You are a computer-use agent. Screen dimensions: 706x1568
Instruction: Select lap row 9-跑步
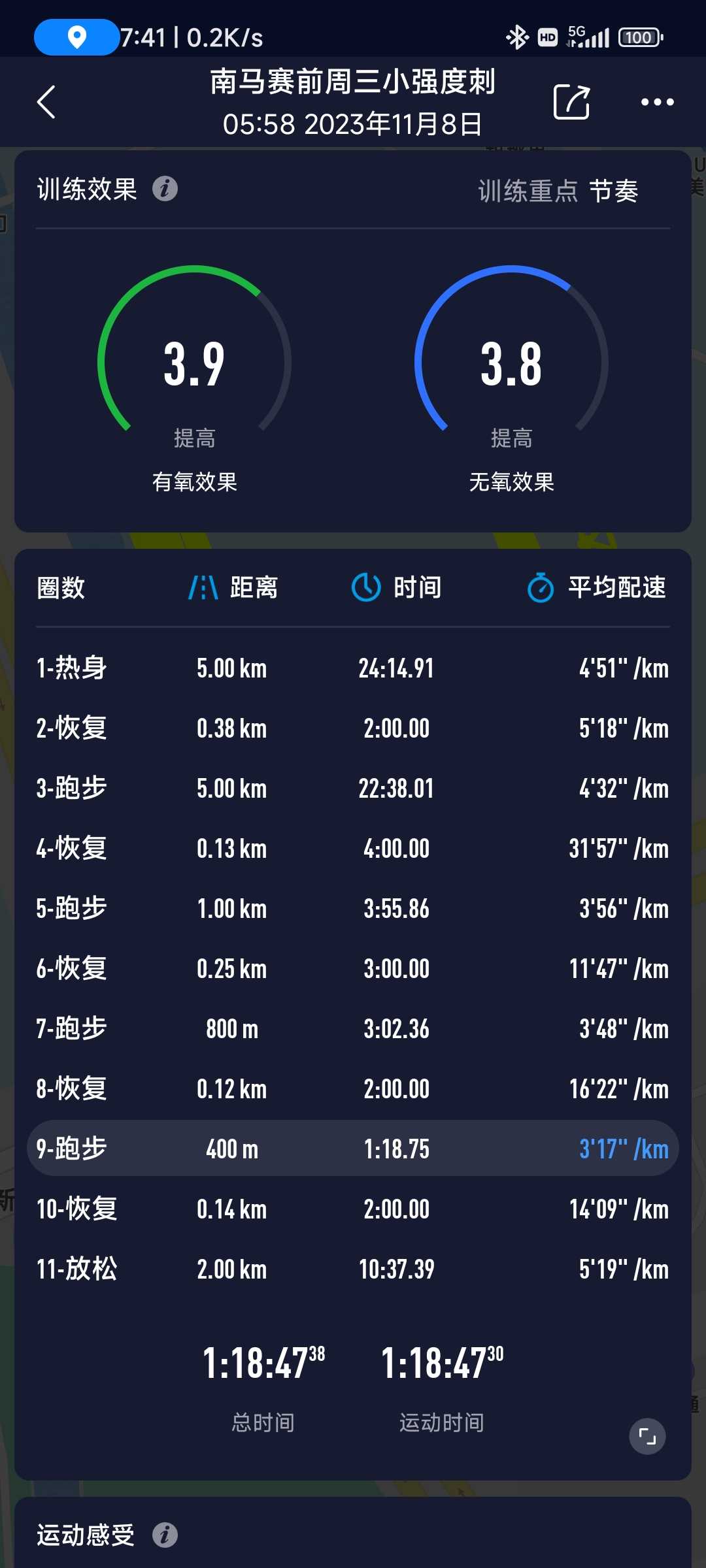(x=353, y=1149)
